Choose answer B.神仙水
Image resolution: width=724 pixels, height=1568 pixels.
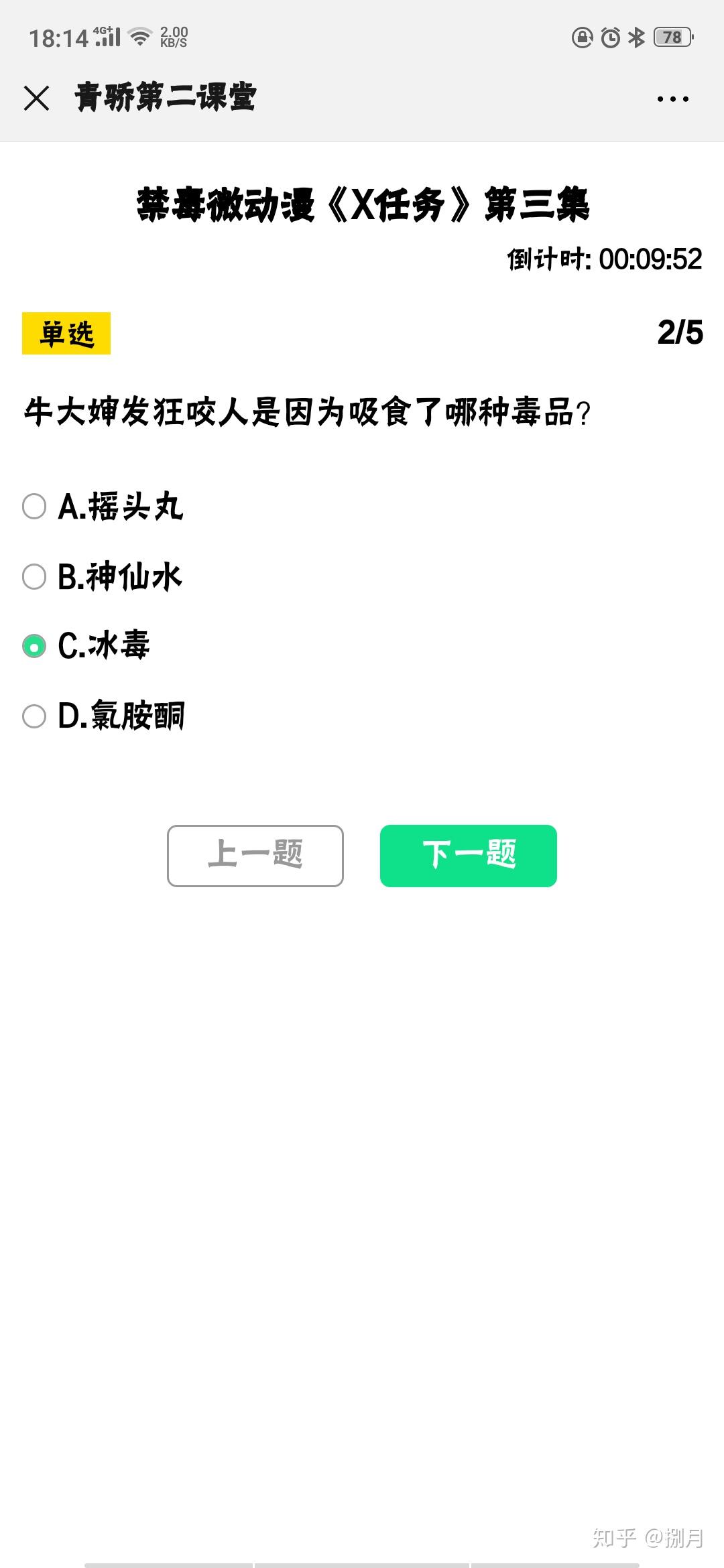[x=102, y=577]
